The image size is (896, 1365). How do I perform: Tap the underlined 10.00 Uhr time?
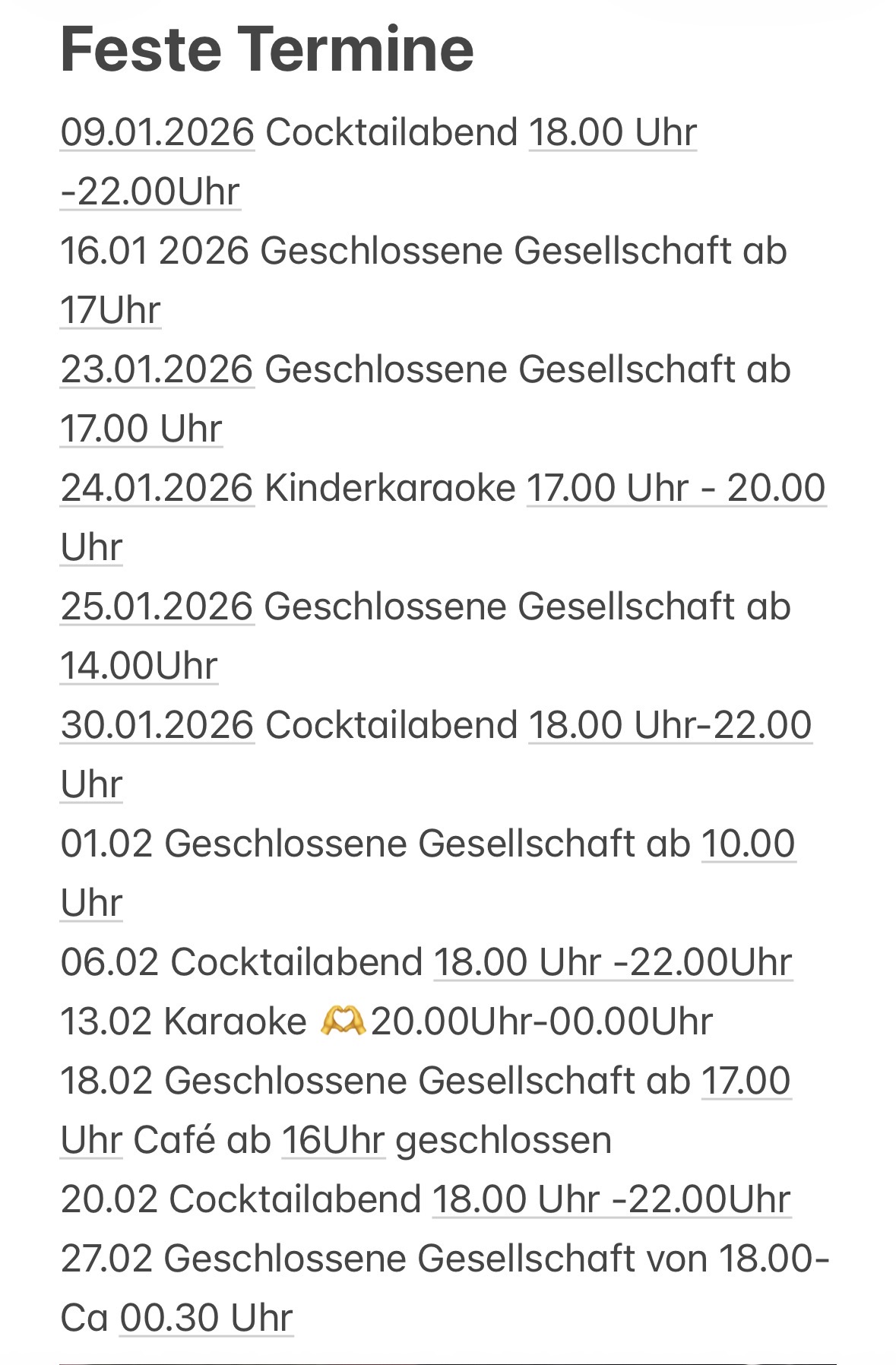point(748,844)
